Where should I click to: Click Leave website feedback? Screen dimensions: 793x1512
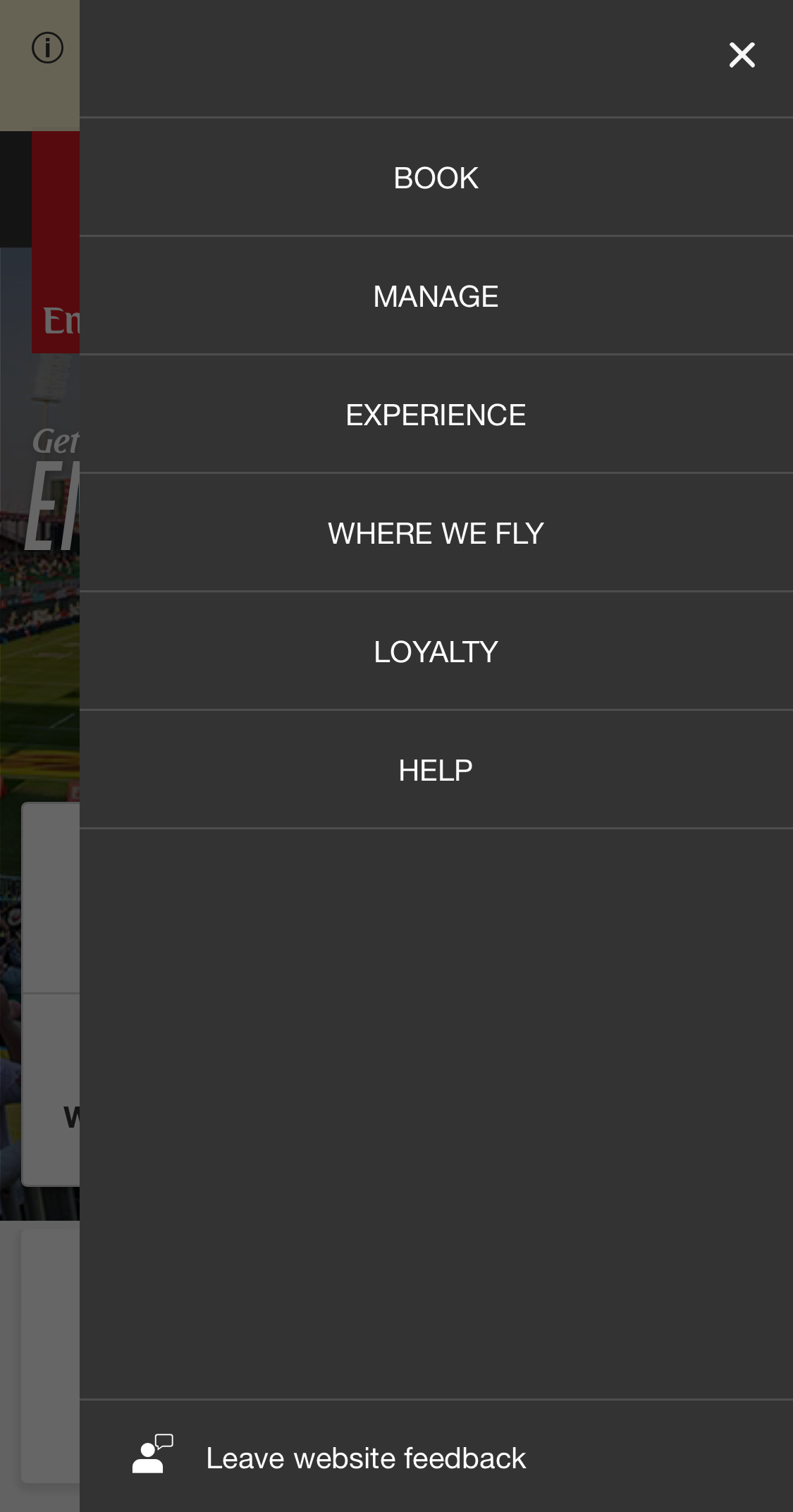(365, 1457)
